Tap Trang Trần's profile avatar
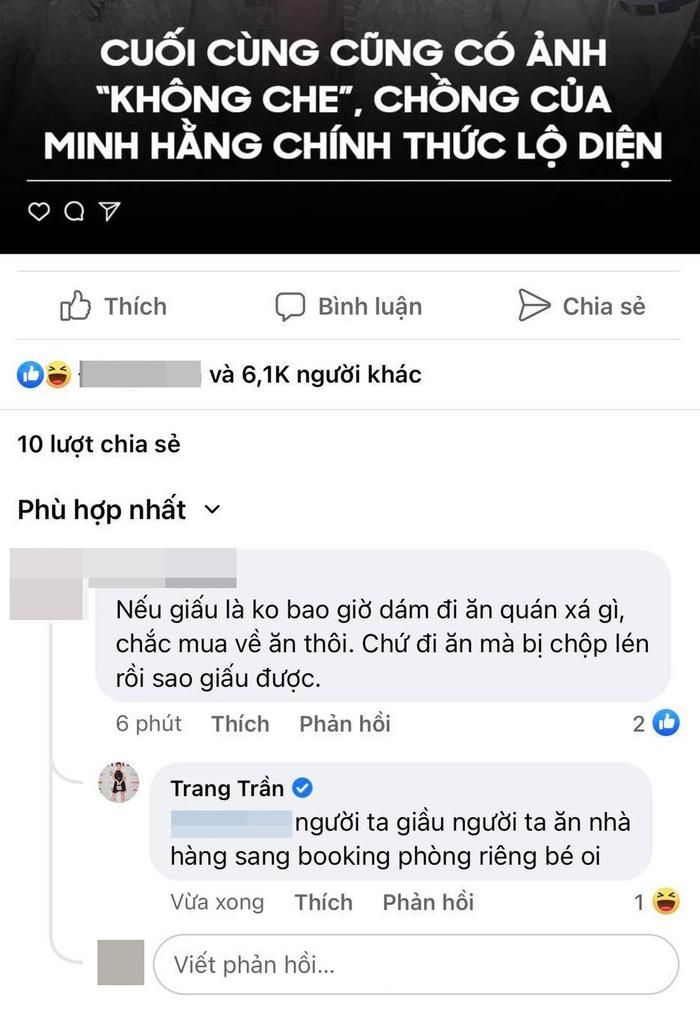Image resolution: width=700 pixels, height=1009 pixels. [119, 781]
